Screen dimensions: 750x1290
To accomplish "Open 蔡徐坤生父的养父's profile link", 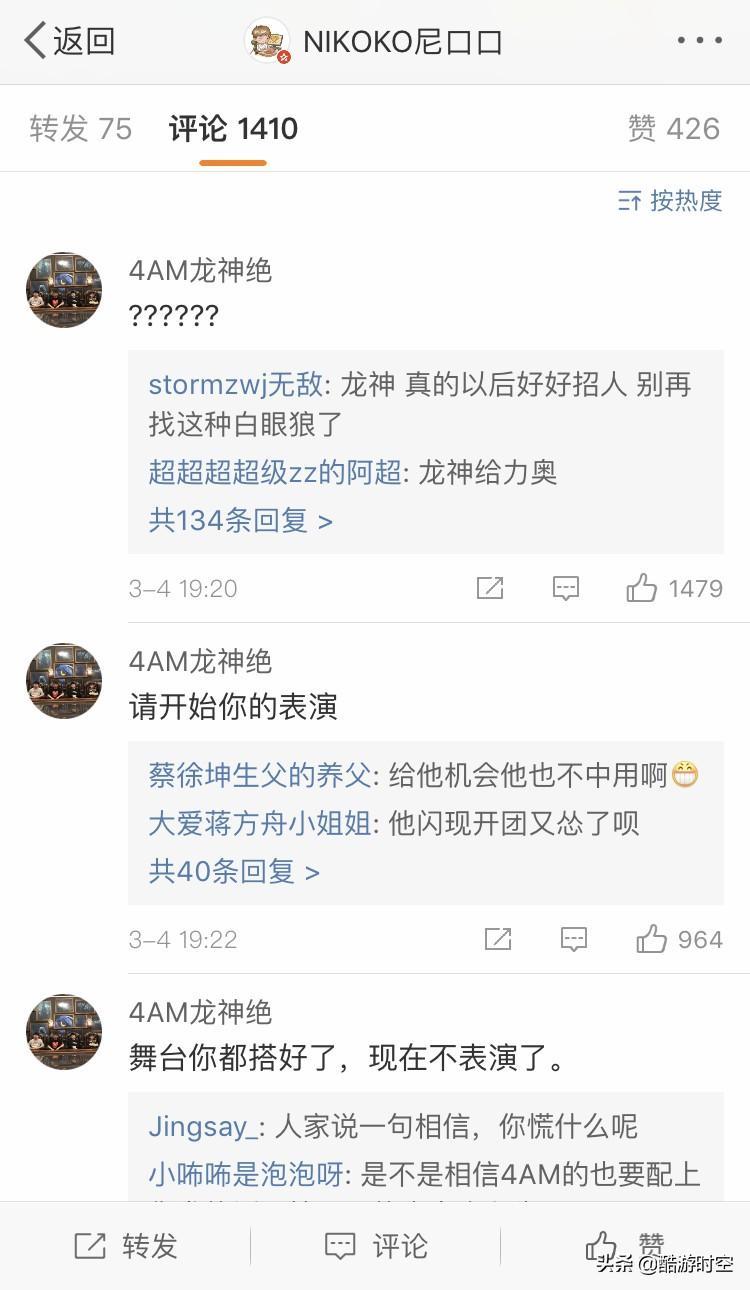I will [259, 774].
